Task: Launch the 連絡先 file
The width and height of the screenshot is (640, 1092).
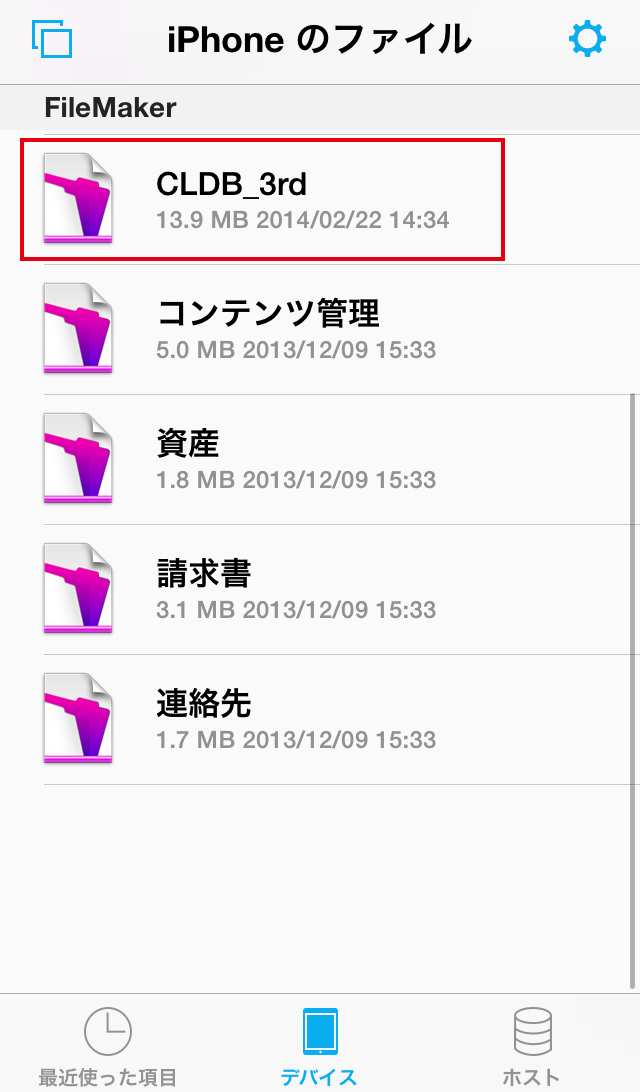Action: pyautogui.click(x=320, y=719)
